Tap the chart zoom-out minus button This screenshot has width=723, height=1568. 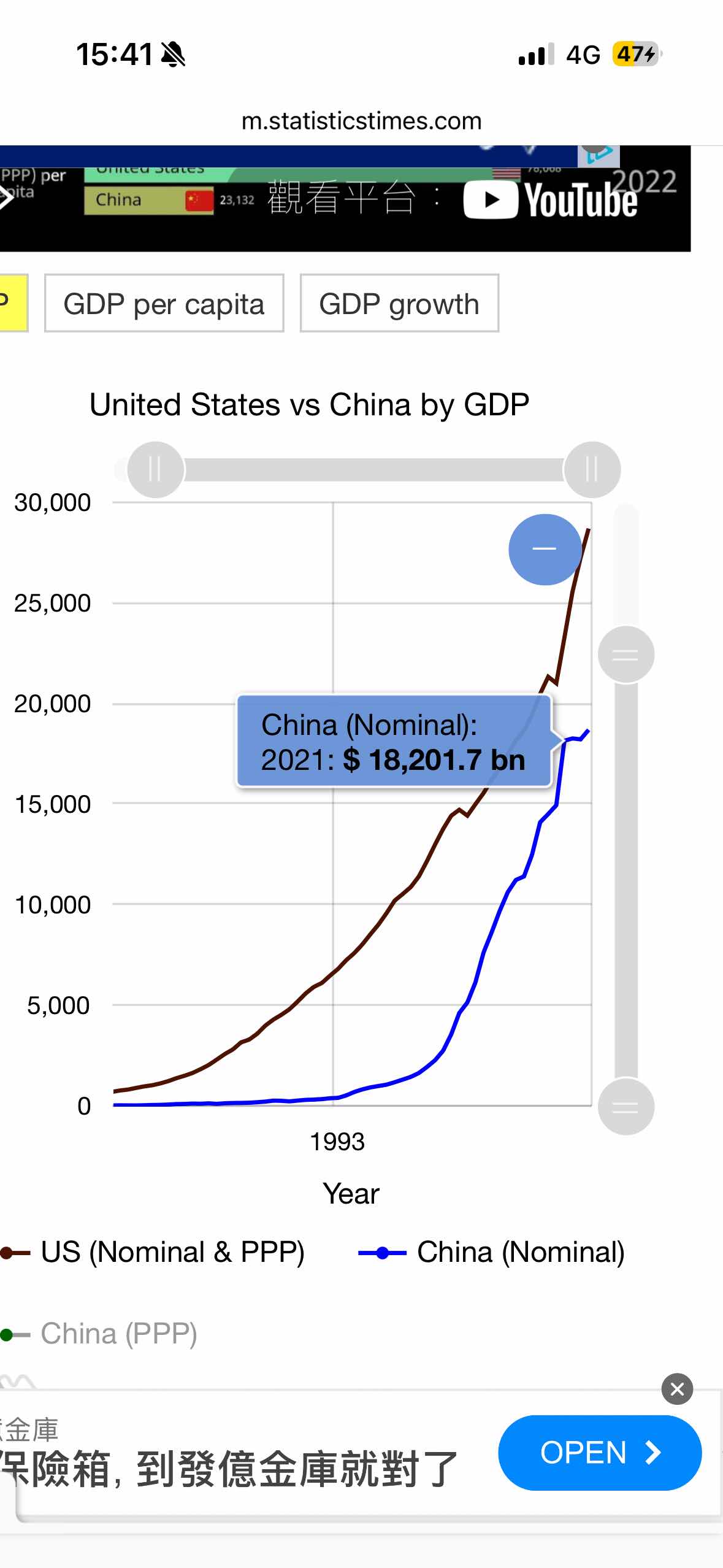[x=544, y=548]
